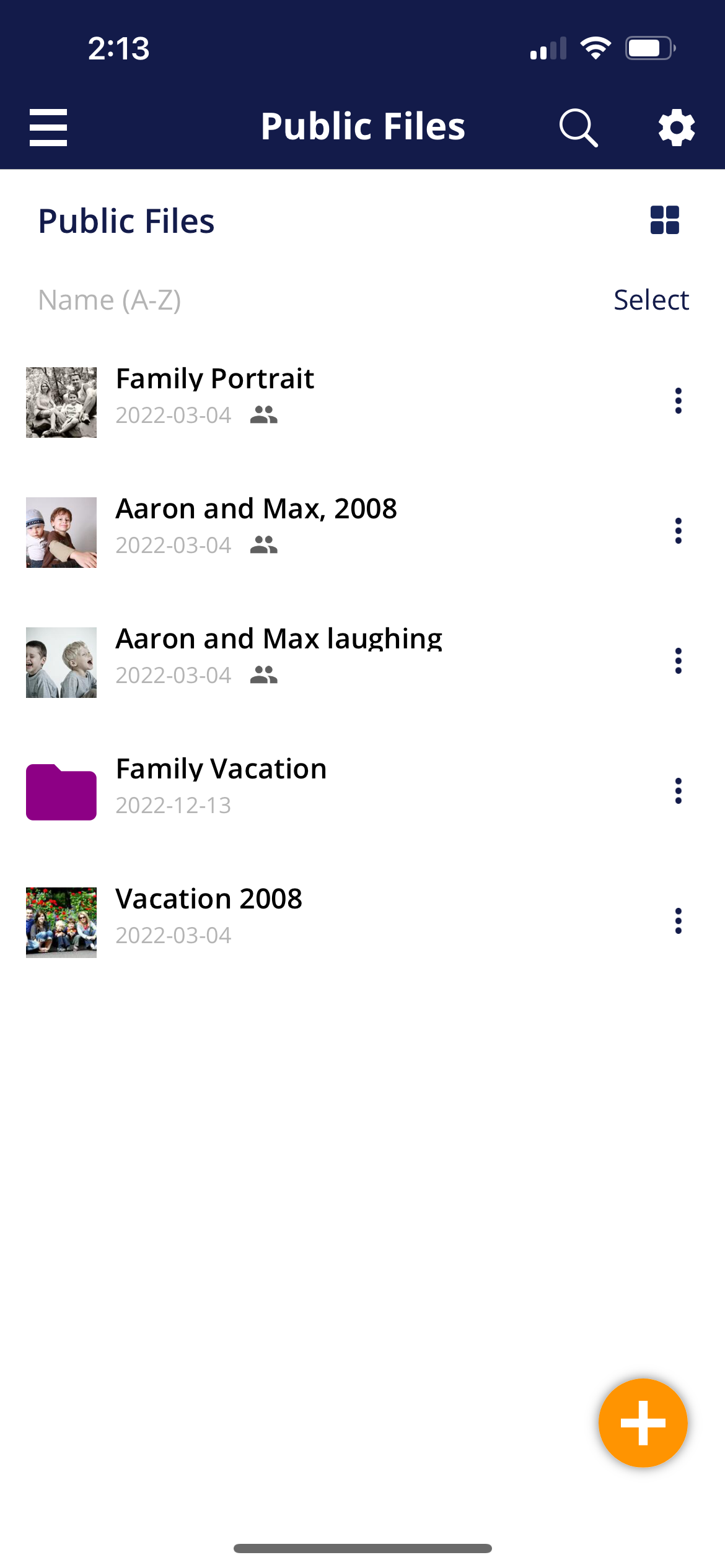Tap Select to choose files
725x1568 pixels.
coord(651,300)
